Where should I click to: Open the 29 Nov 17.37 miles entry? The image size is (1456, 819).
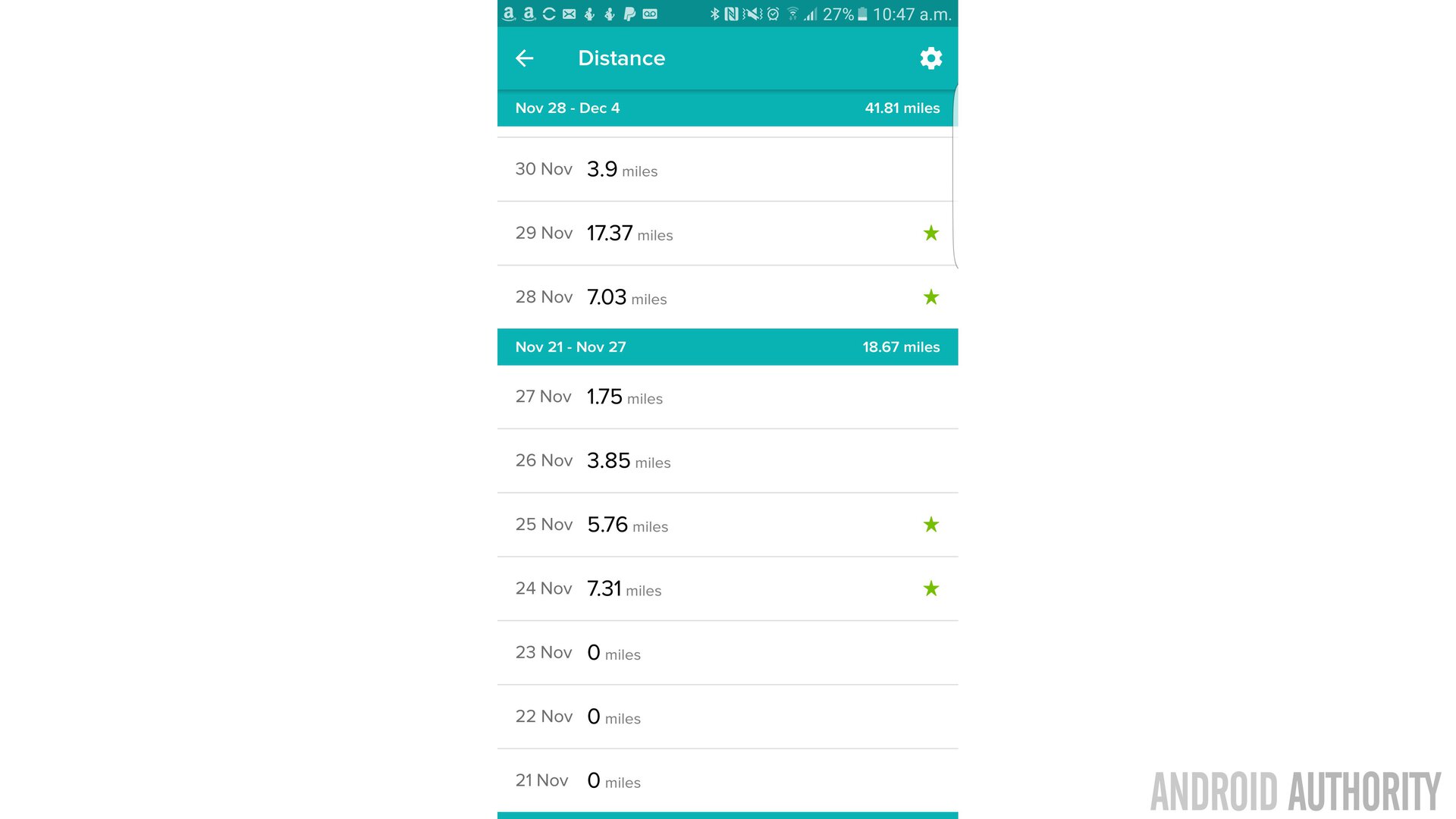click(x=727, y=234)
